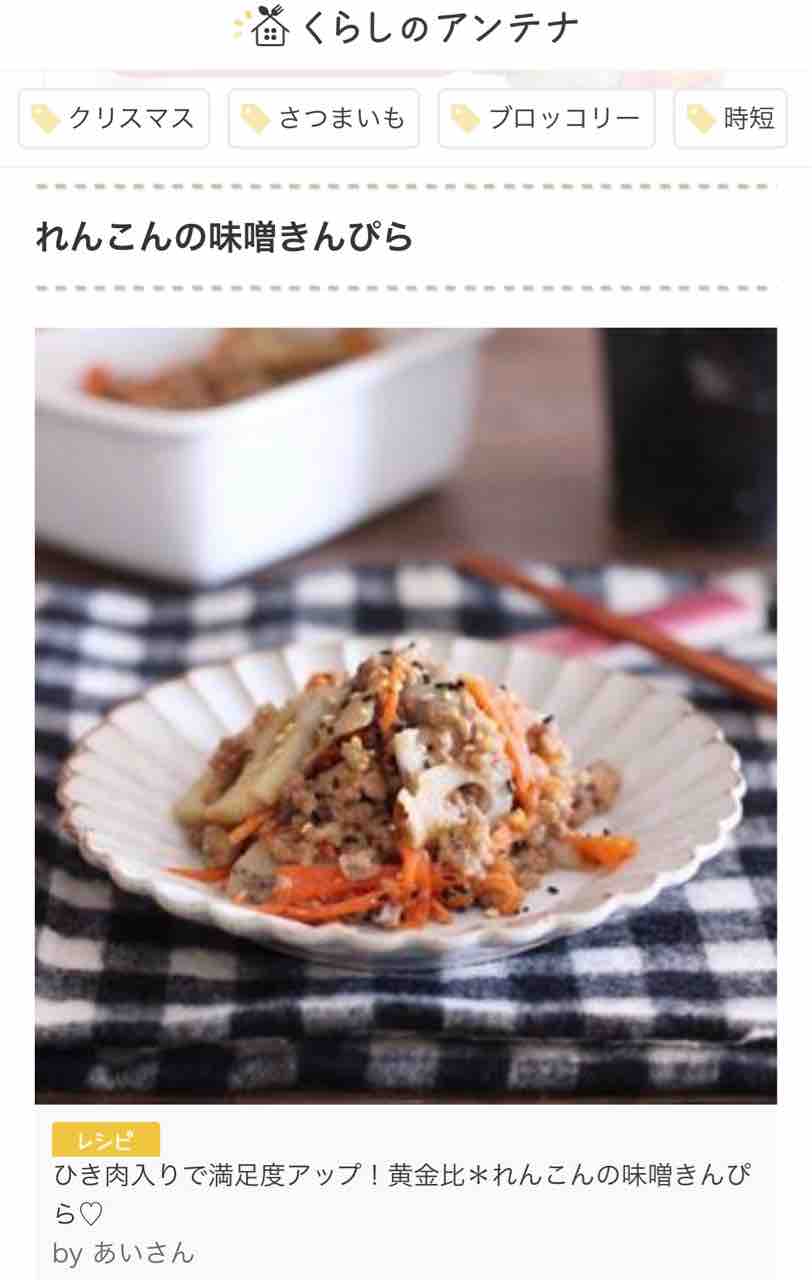
Task: Select the クリスマス tag chip
Action: point(114,119)
